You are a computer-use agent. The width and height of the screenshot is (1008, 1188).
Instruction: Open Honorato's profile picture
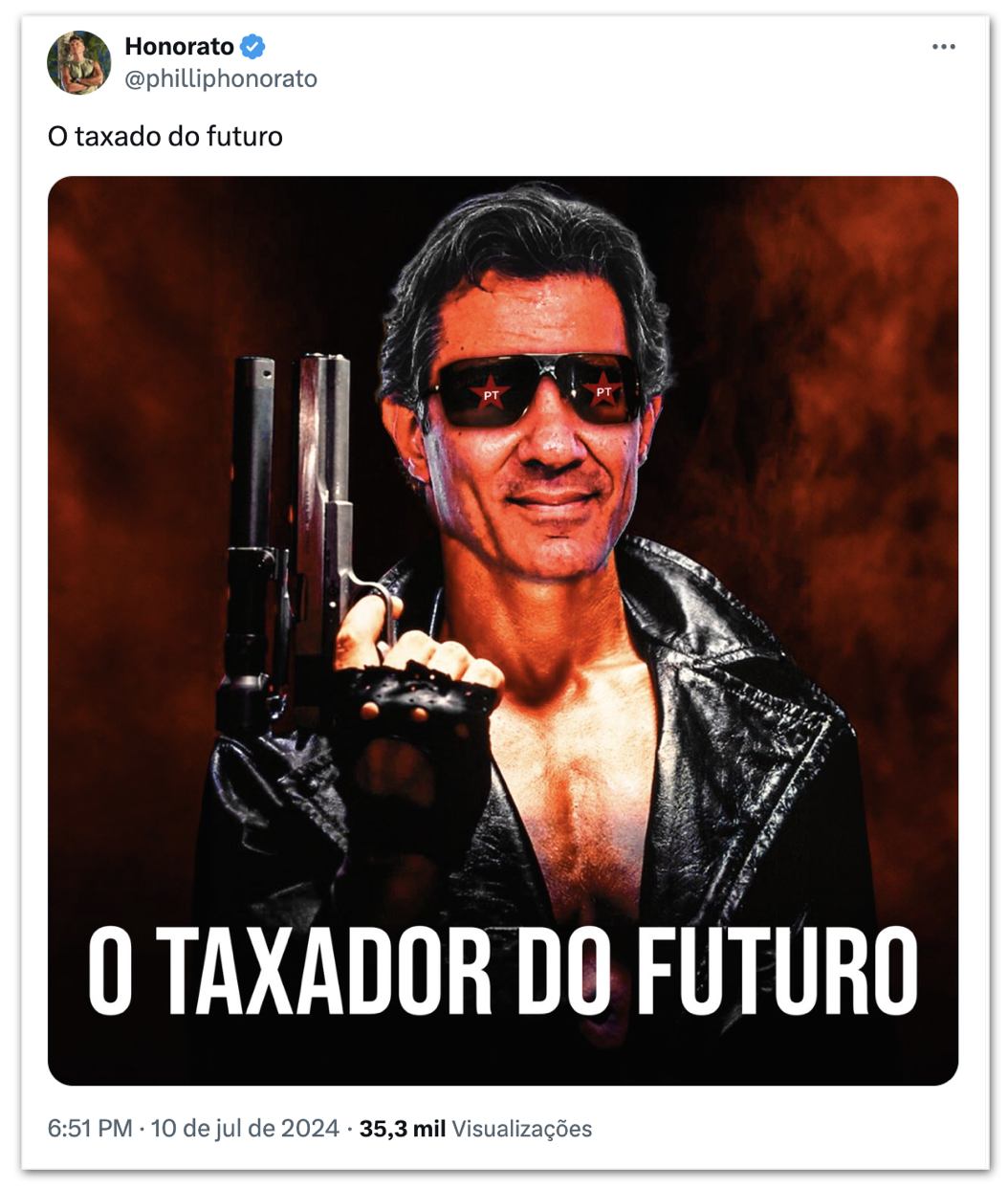(x=78, y=62)
